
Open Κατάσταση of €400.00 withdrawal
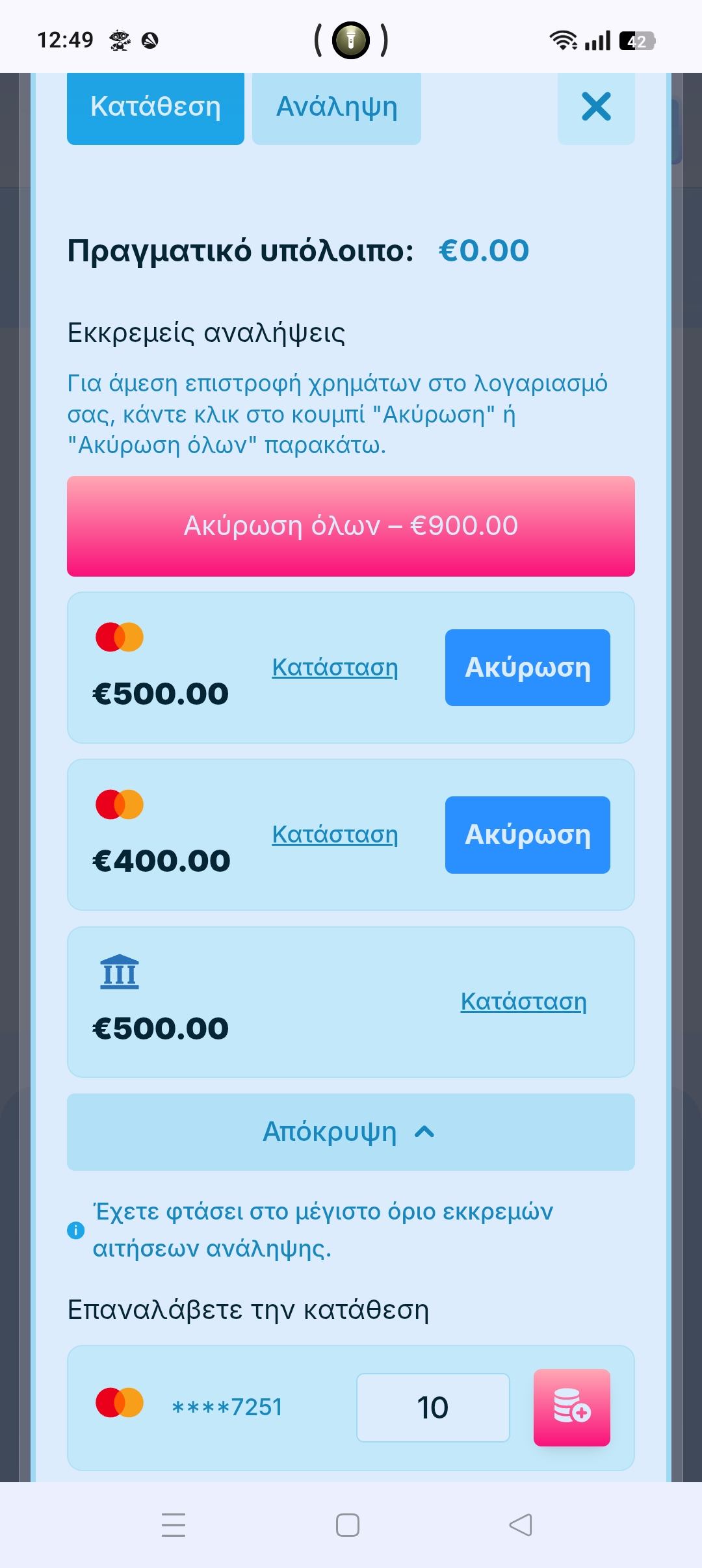click(x=335, y=835)
